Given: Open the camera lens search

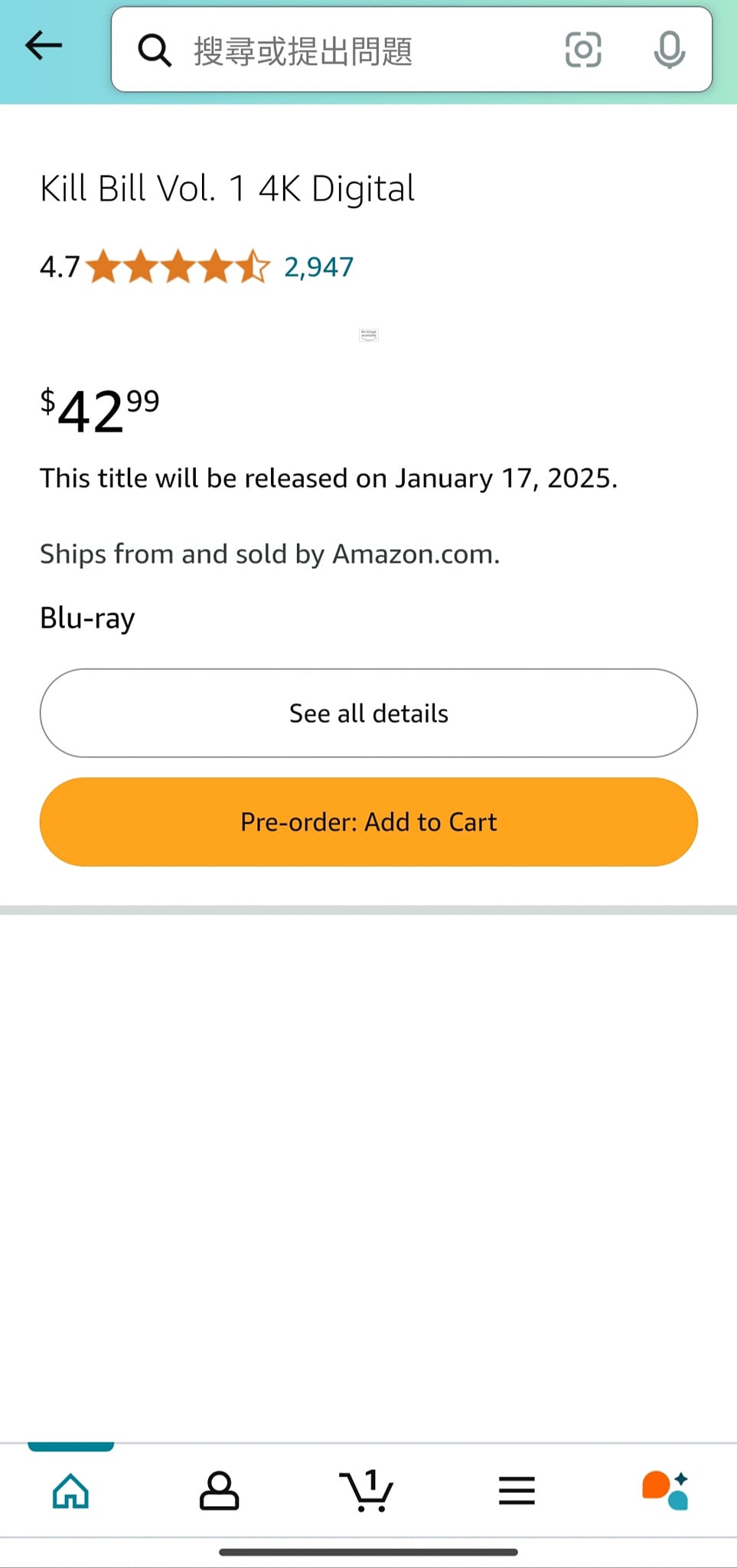Looking at the screenshot, I should [x=582, y=51].
